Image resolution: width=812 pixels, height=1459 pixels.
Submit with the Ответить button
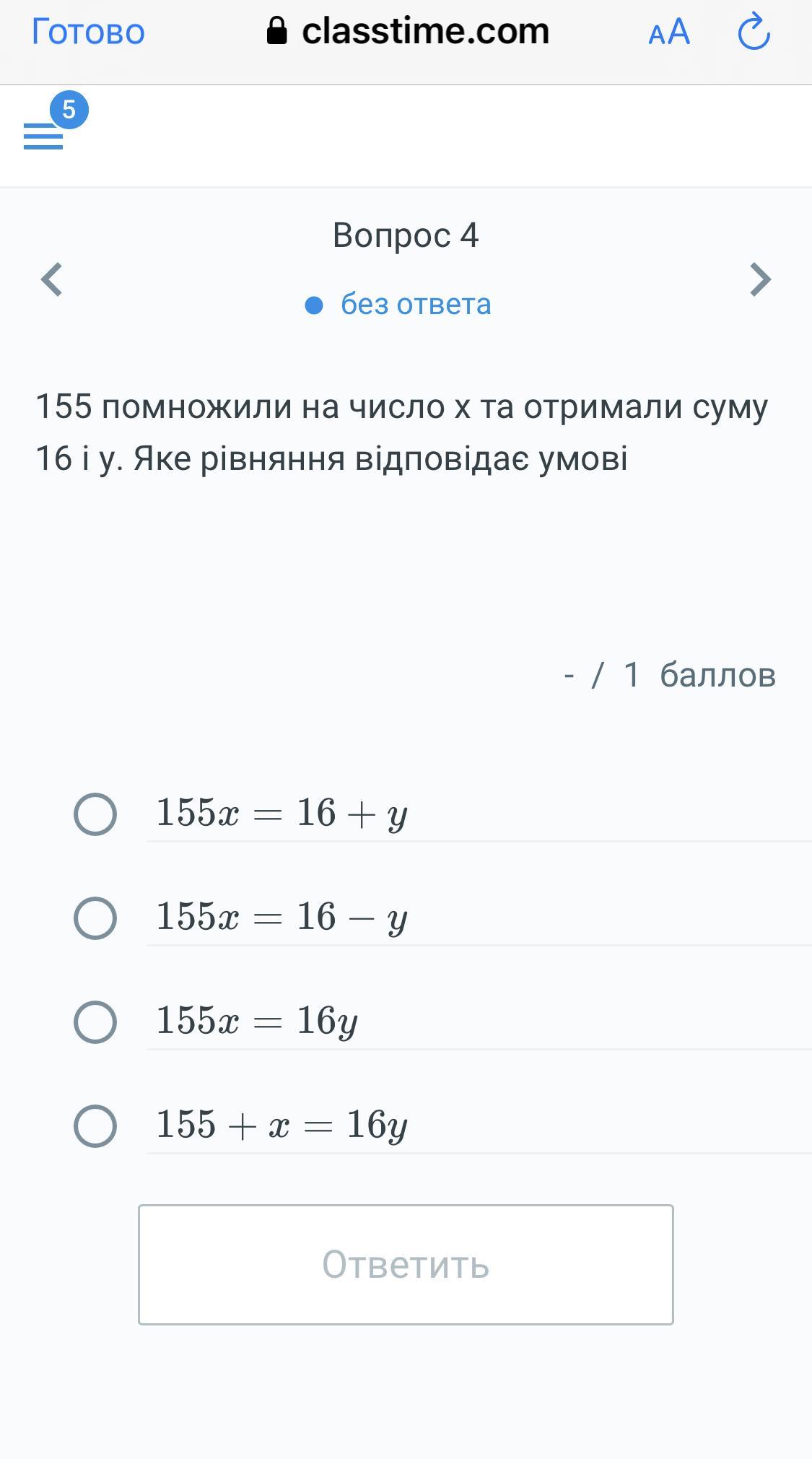[406, 1264]
